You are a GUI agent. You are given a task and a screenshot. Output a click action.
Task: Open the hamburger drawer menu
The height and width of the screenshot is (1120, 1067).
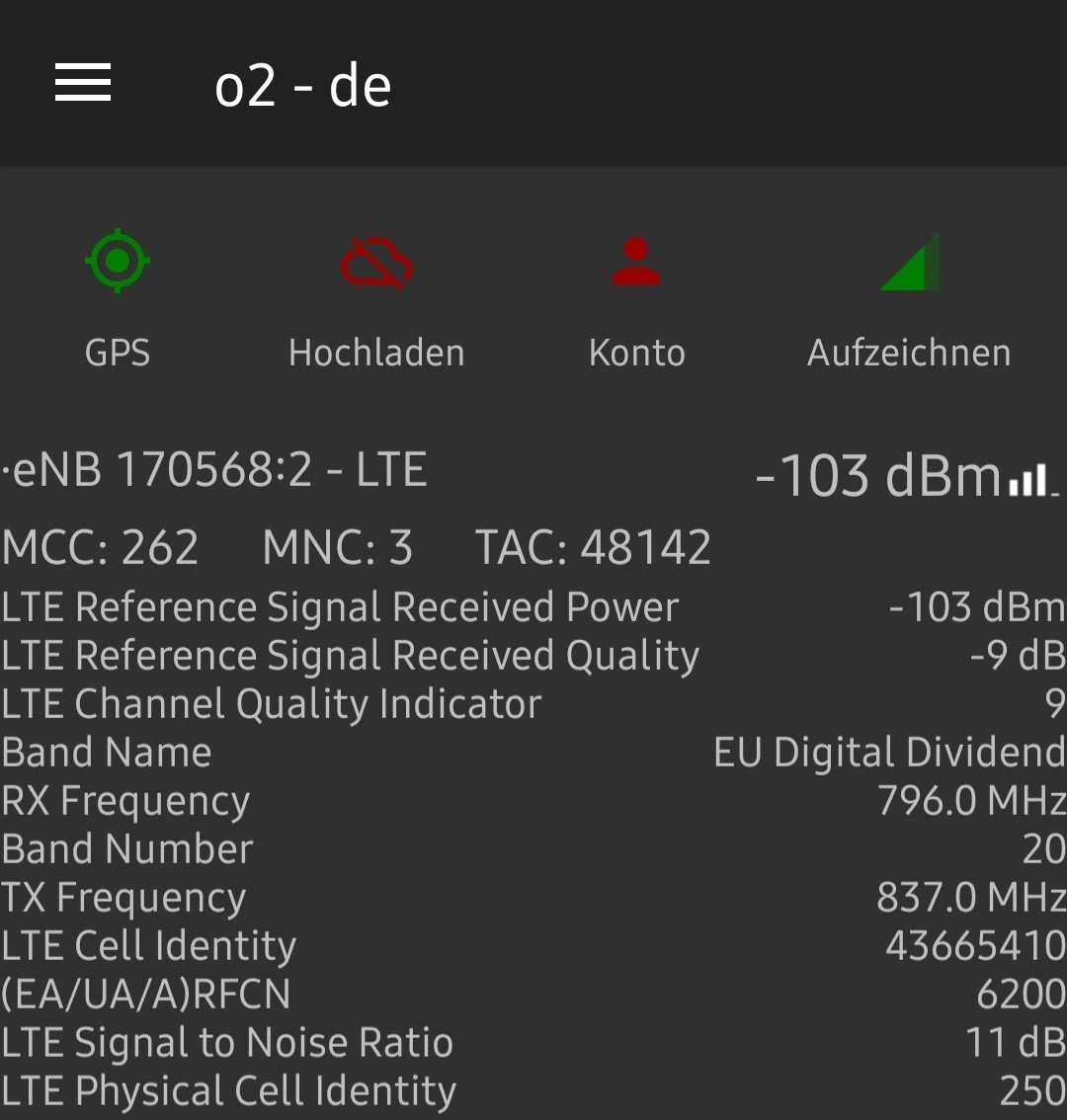pyautogui.click(x=83, y=83)
